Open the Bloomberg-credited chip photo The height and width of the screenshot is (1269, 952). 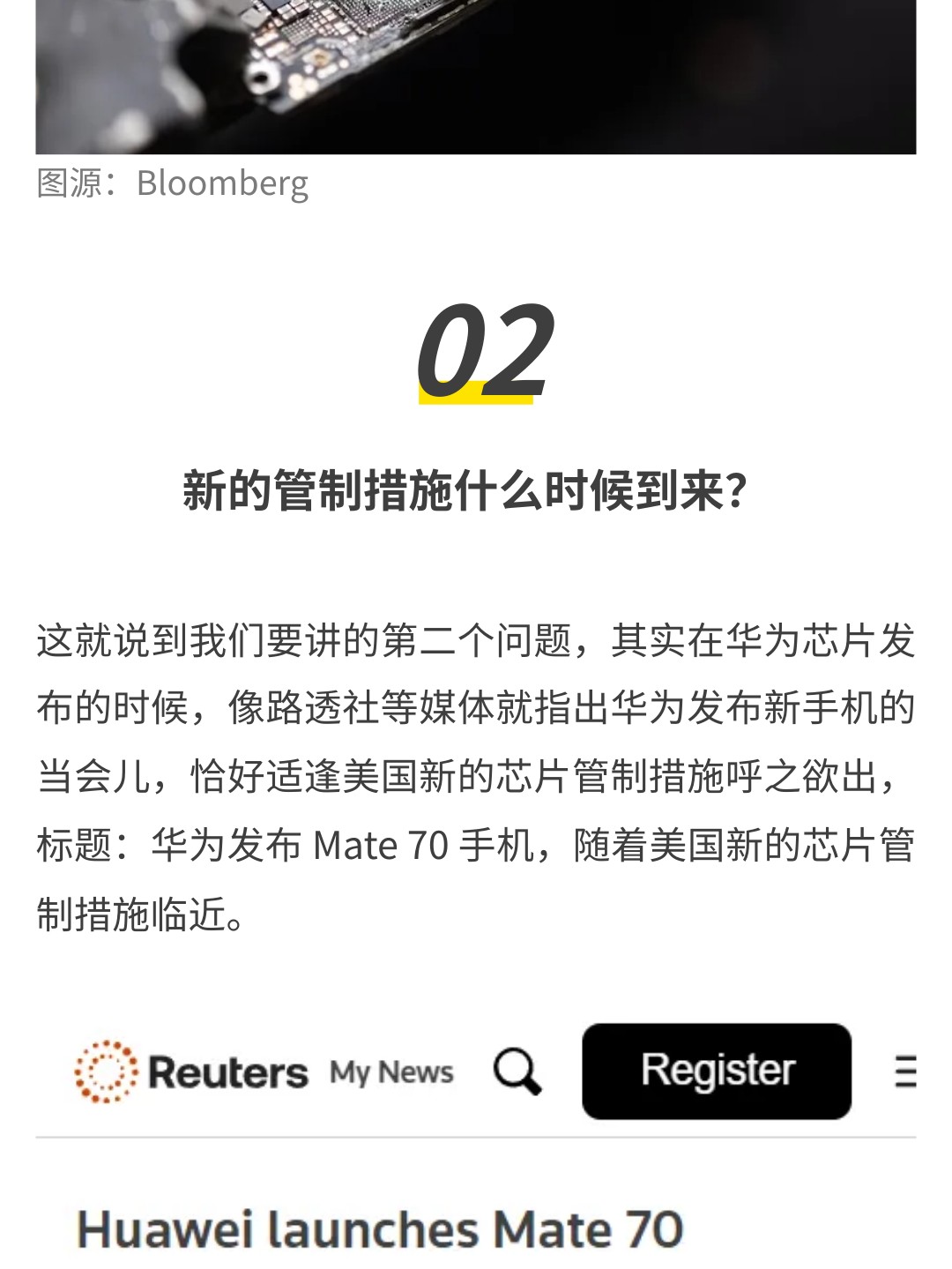(476, 77)
